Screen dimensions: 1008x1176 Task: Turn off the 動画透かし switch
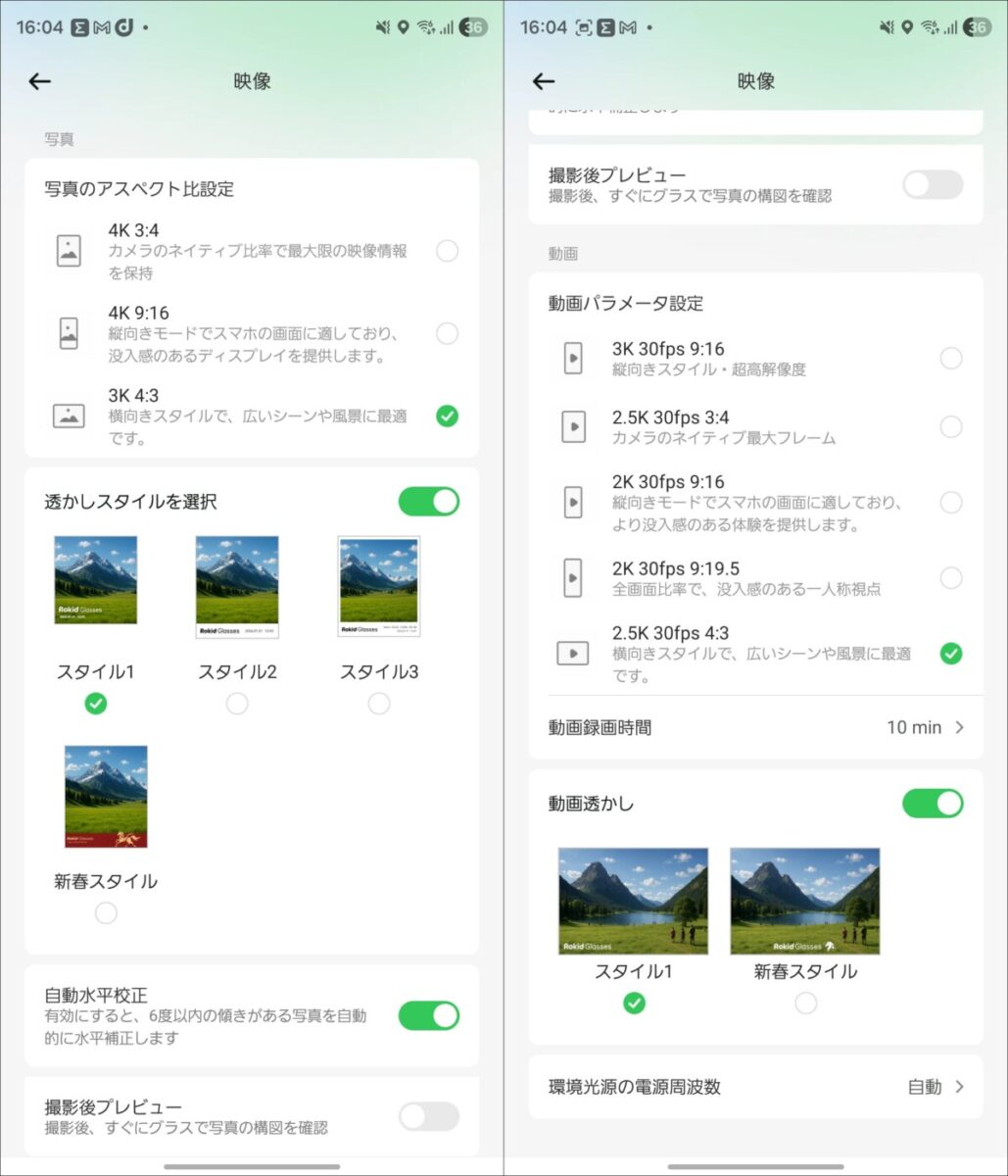pos(932,804)
